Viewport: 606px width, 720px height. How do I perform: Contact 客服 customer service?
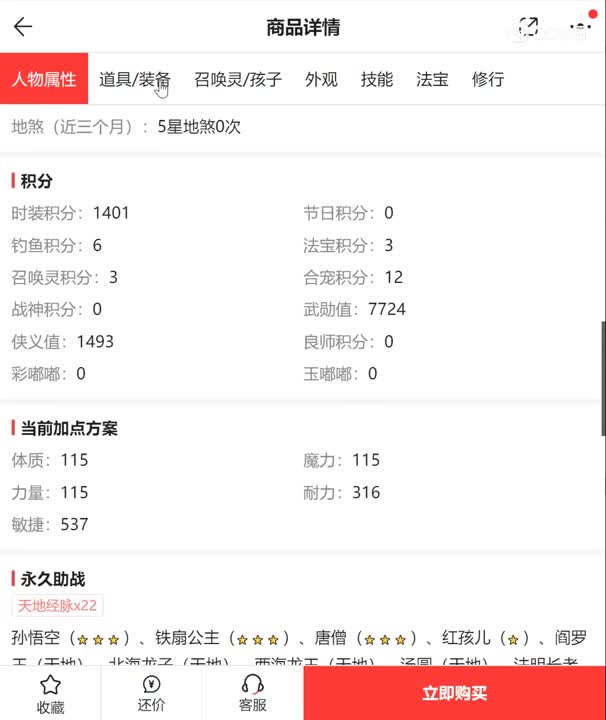252,694
